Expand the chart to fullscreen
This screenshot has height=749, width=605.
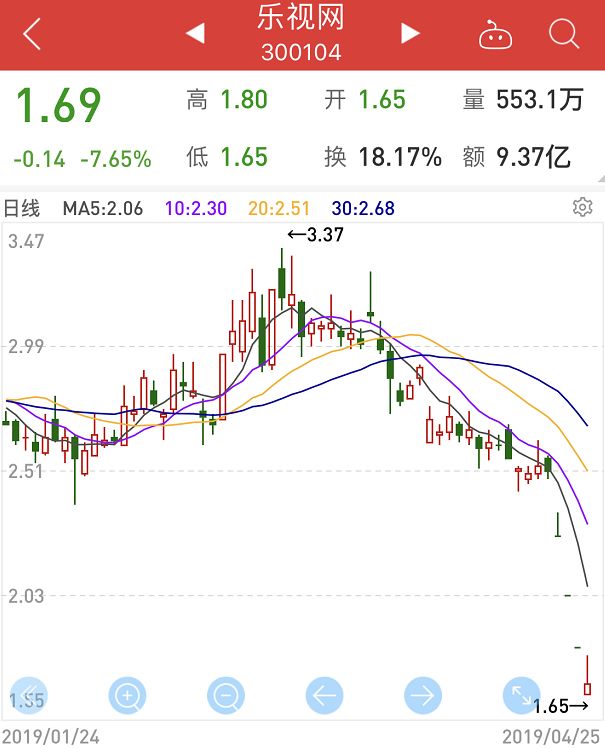pyautogui.click(x=522, y=695)
